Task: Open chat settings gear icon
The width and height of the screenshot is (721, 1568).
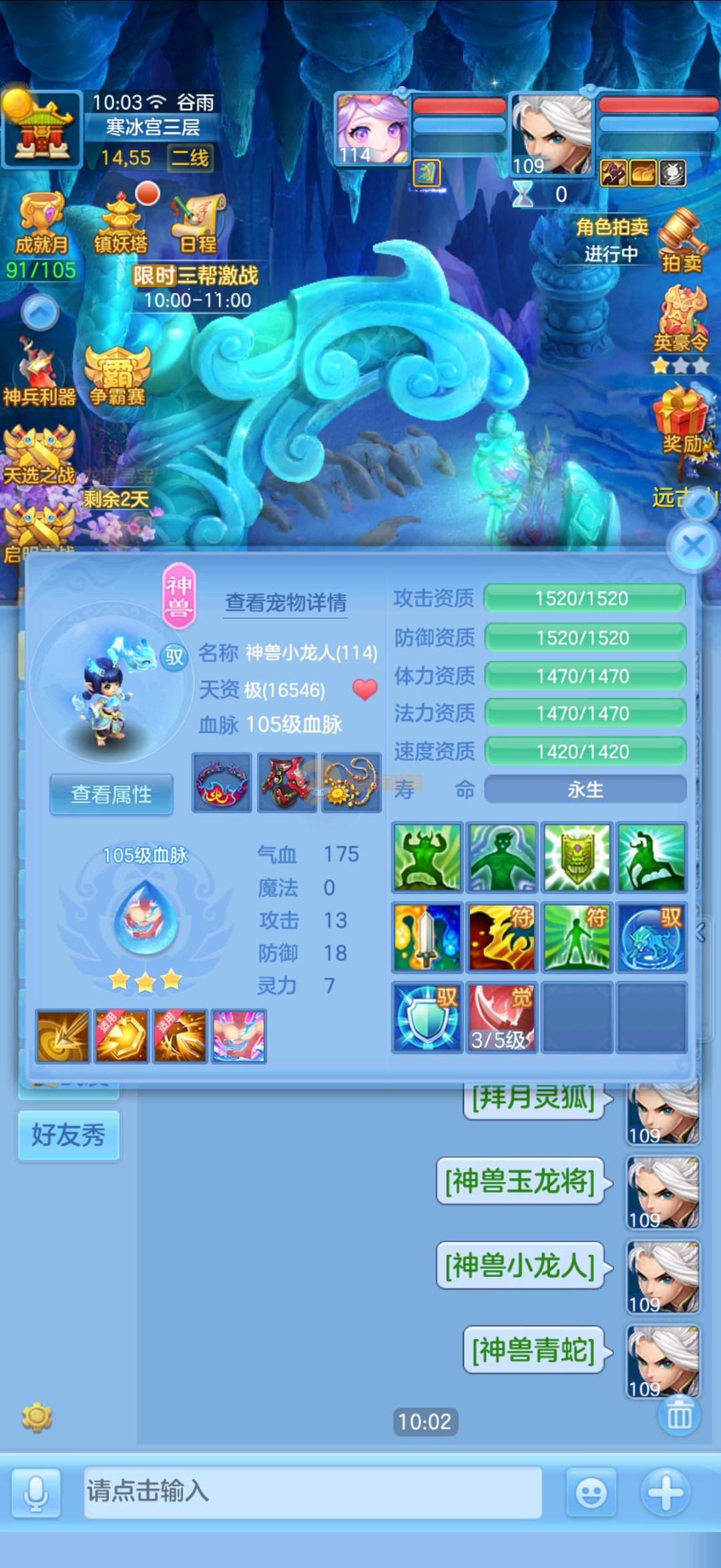Action: tap(37, 1417)
